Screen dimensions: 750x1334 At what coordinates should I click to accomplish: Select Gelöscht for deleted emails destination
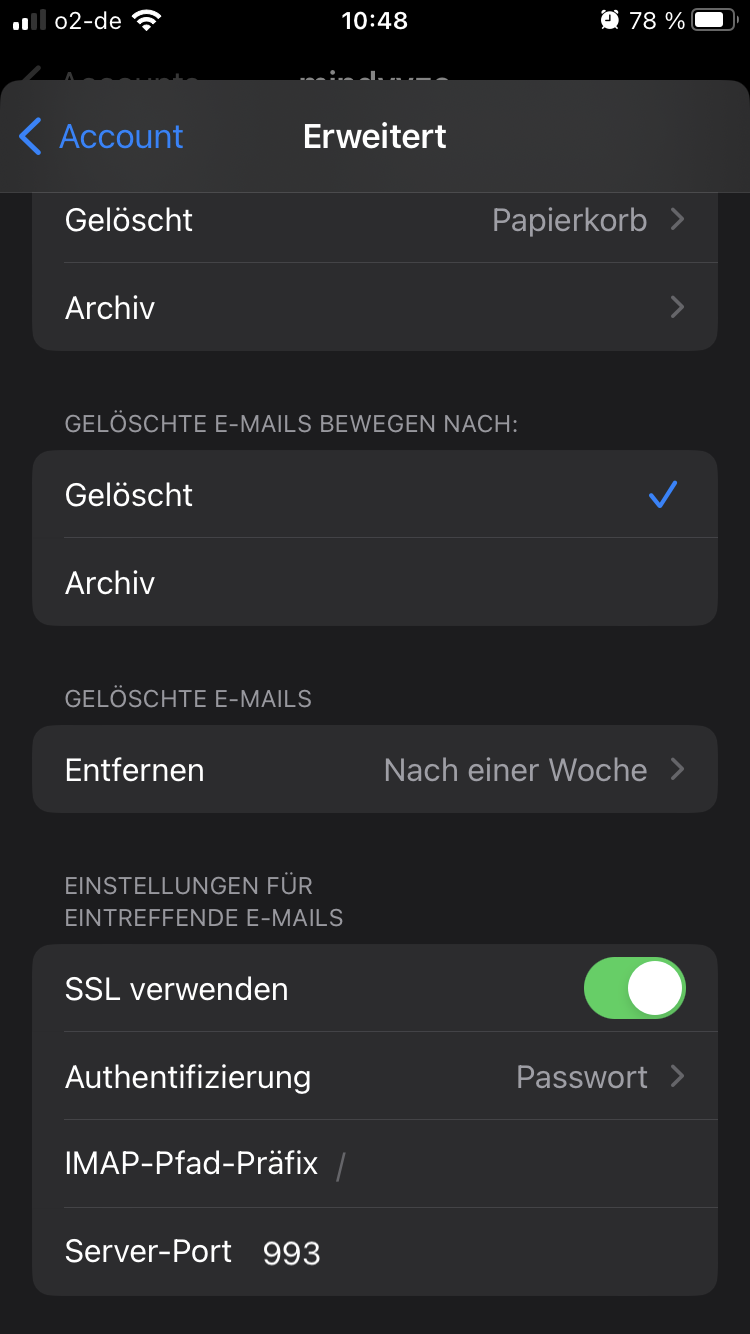(x=375, y=495)
